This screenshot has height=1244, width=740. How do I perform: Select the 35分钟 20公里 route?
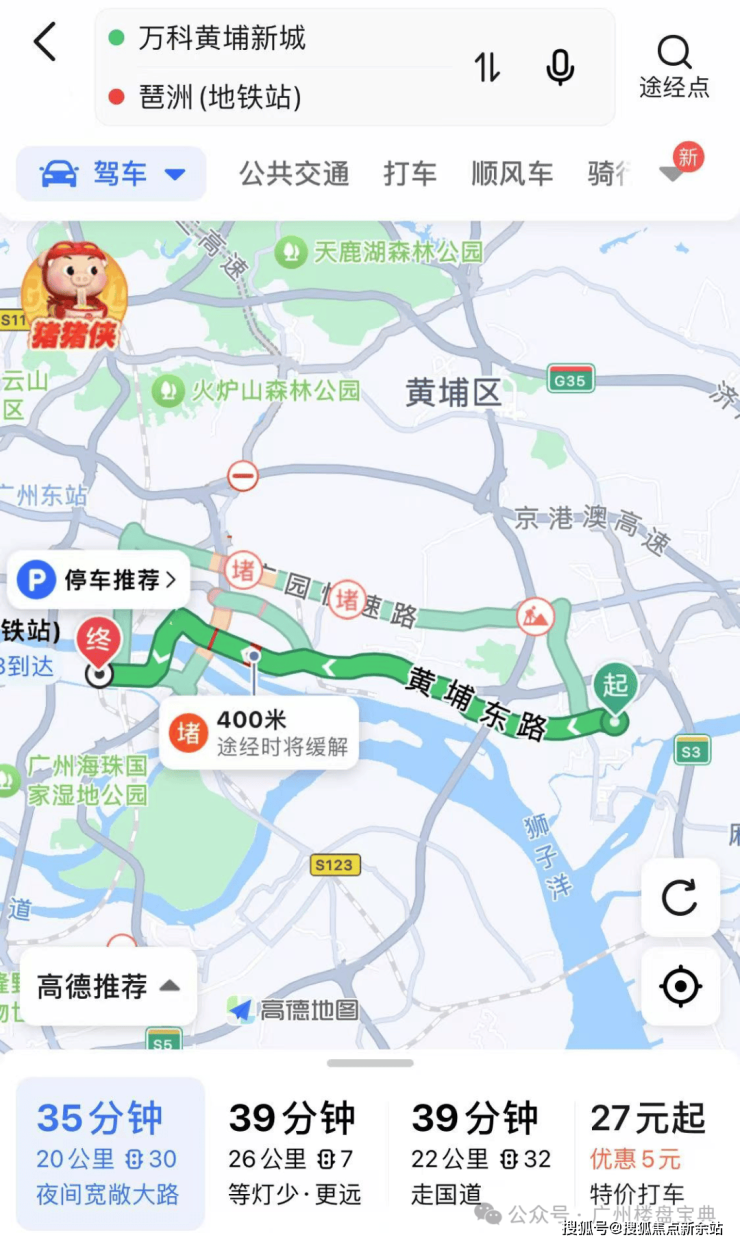(x=110, y=1153)
